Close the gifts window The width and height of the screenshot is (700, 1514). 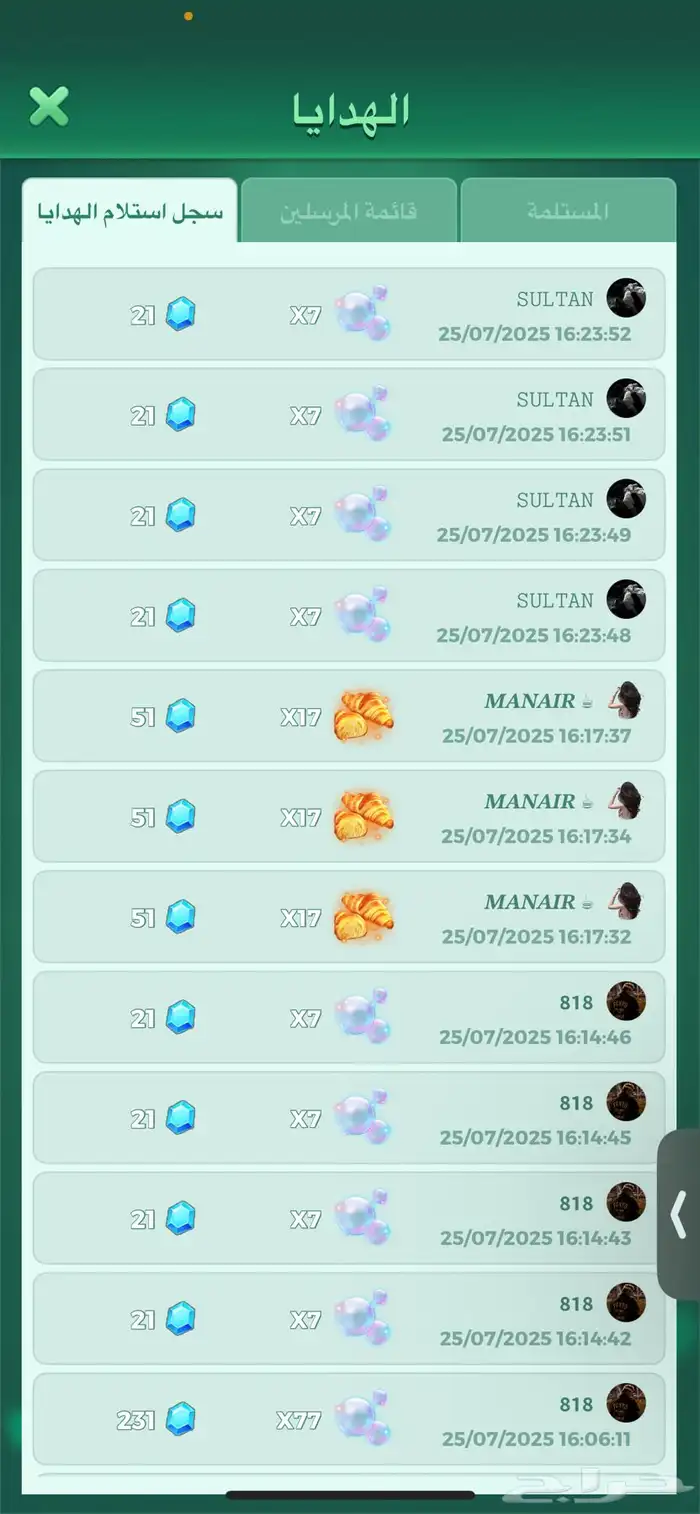pos(48,106)
